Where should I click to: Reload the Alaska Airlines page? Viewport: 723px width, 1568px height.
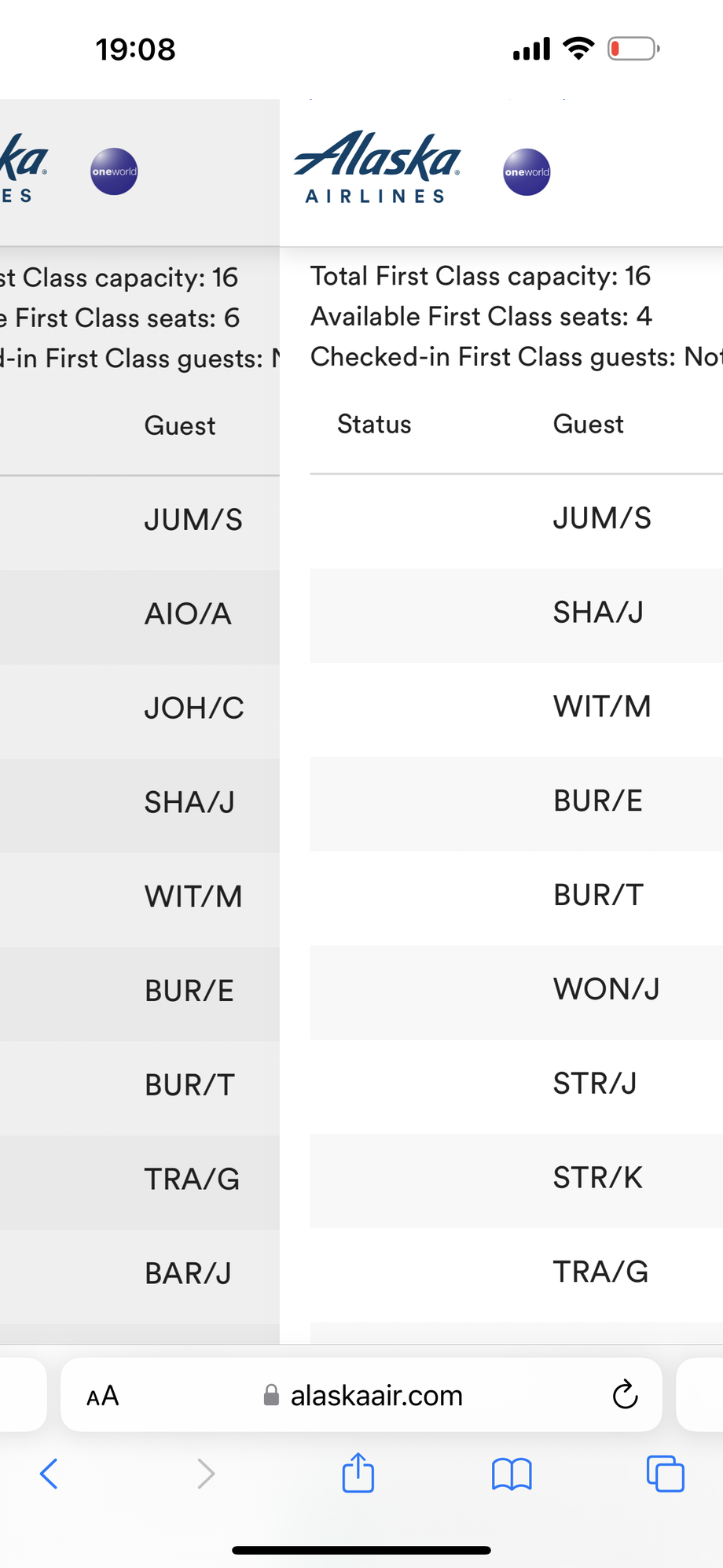625,1395
